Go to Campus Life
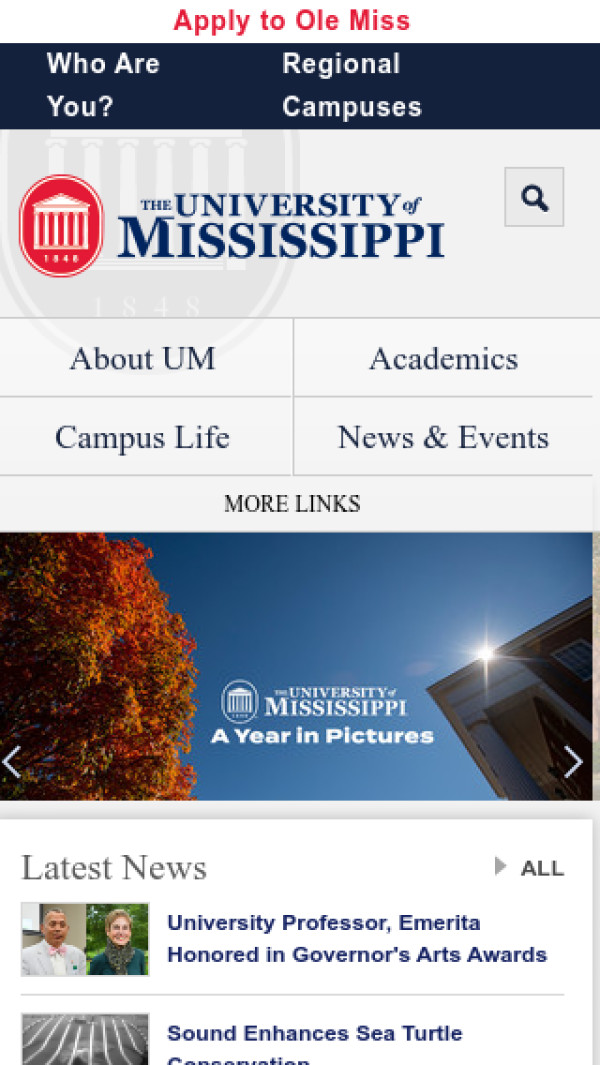Viewport: 600px width, 1065px height. pos(143,437)
